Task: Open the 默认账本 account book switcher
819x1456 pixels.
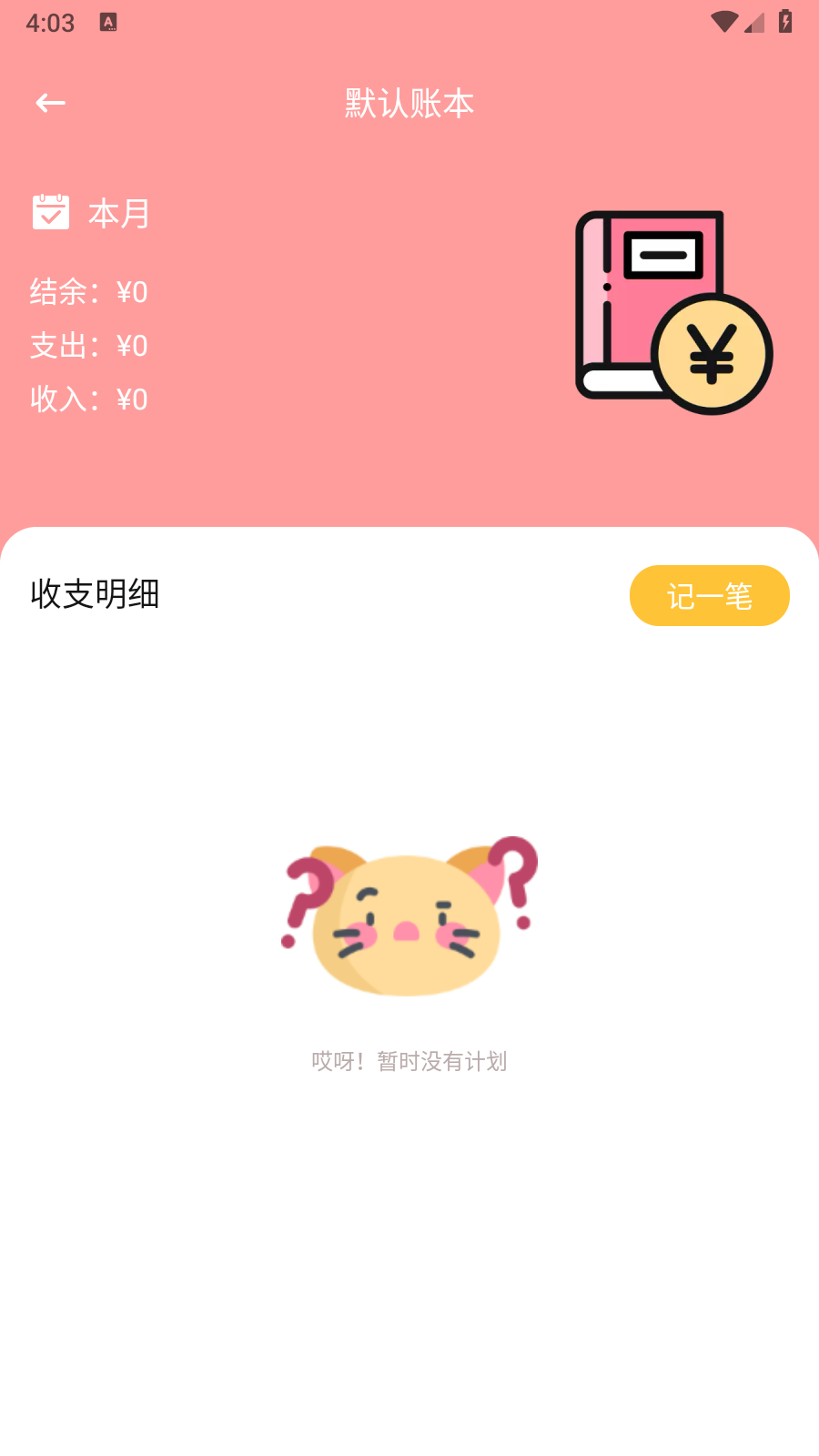Action: click(x=409, y=104)
